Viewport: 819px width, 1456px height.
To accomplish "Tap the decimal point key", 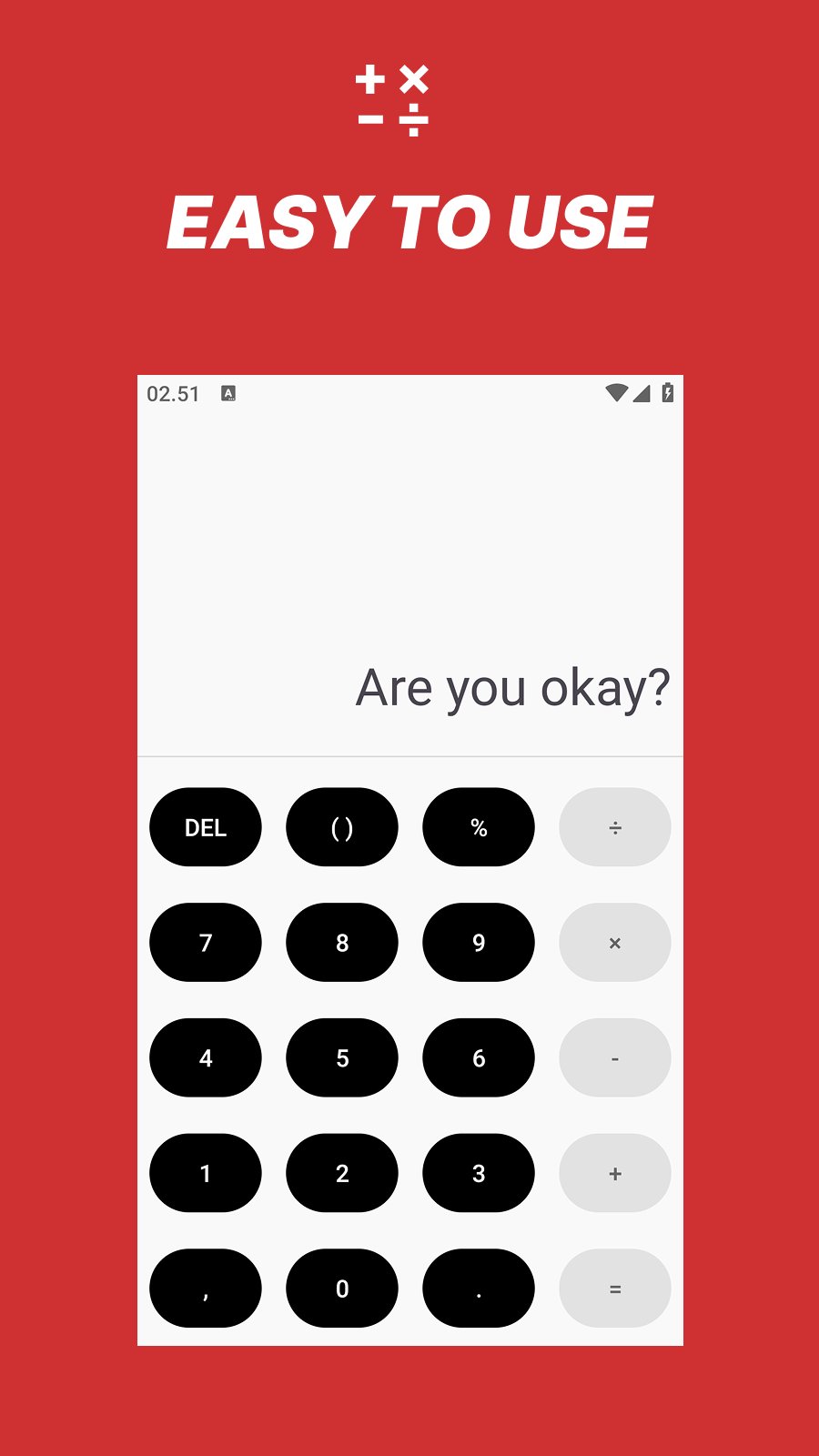I will [478, 1289].
